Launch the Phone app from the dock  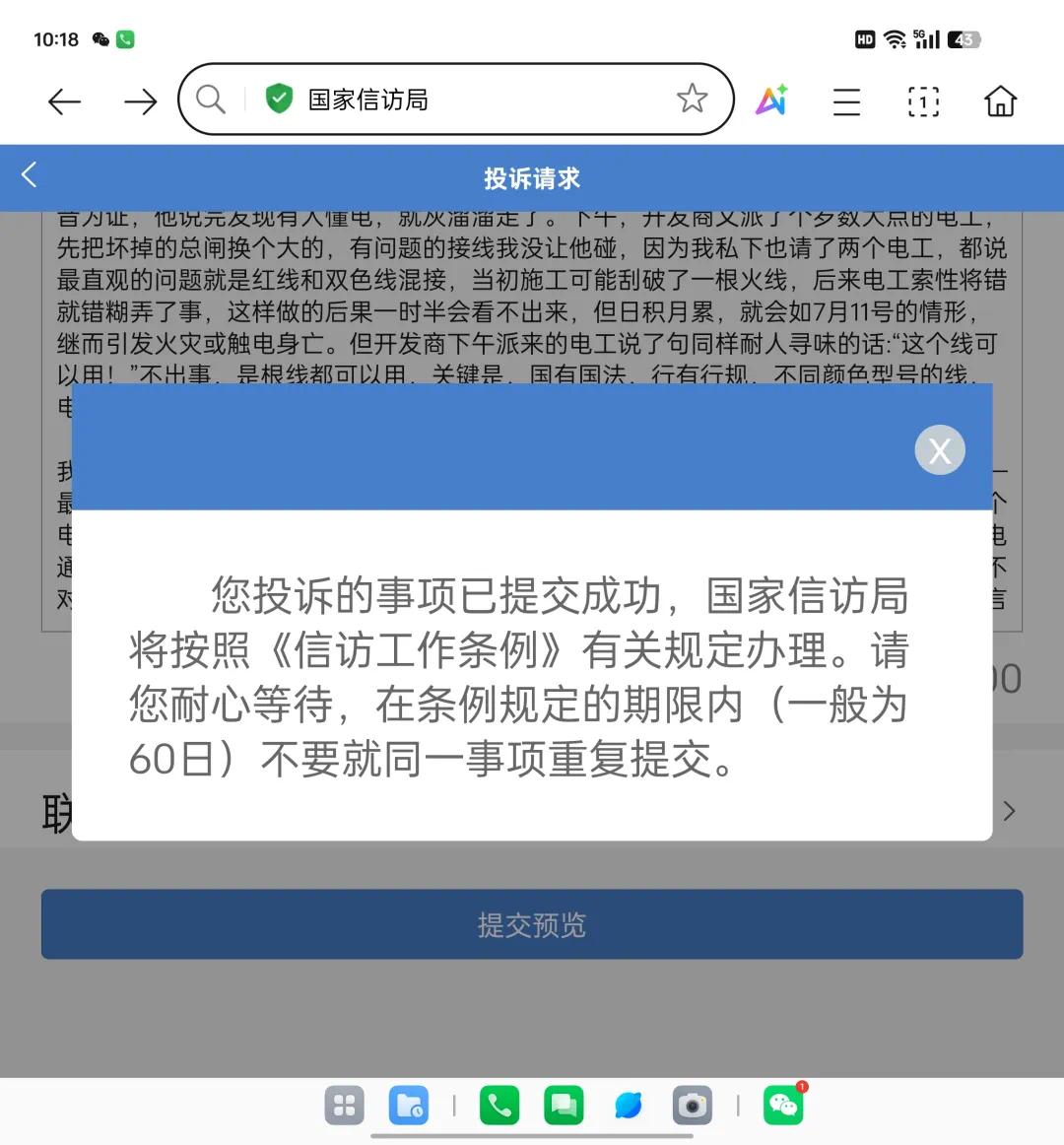click(499, 1106)
